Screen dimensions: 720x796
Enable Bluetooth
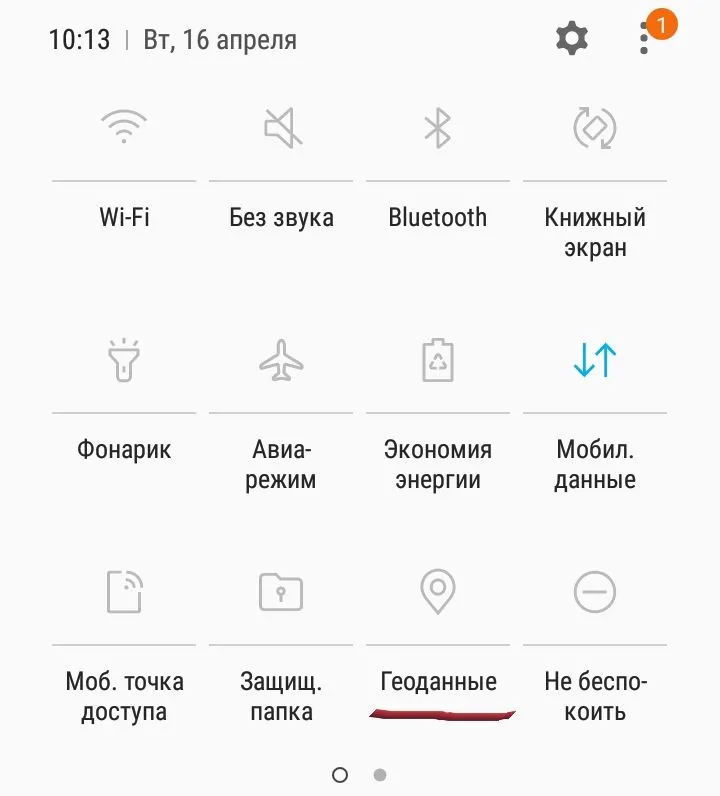coord(437,128)
